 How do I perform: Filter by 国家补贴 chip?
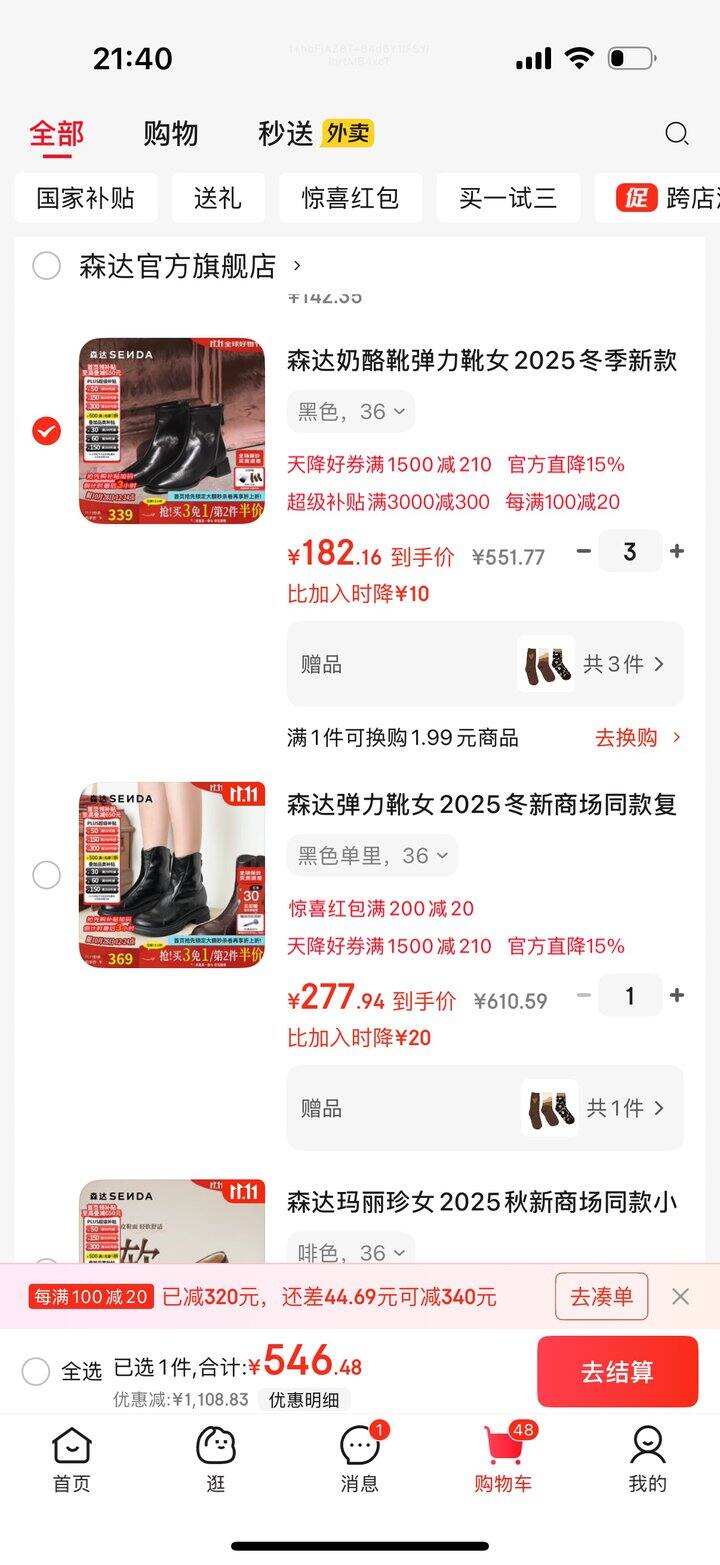click(85, 198)
